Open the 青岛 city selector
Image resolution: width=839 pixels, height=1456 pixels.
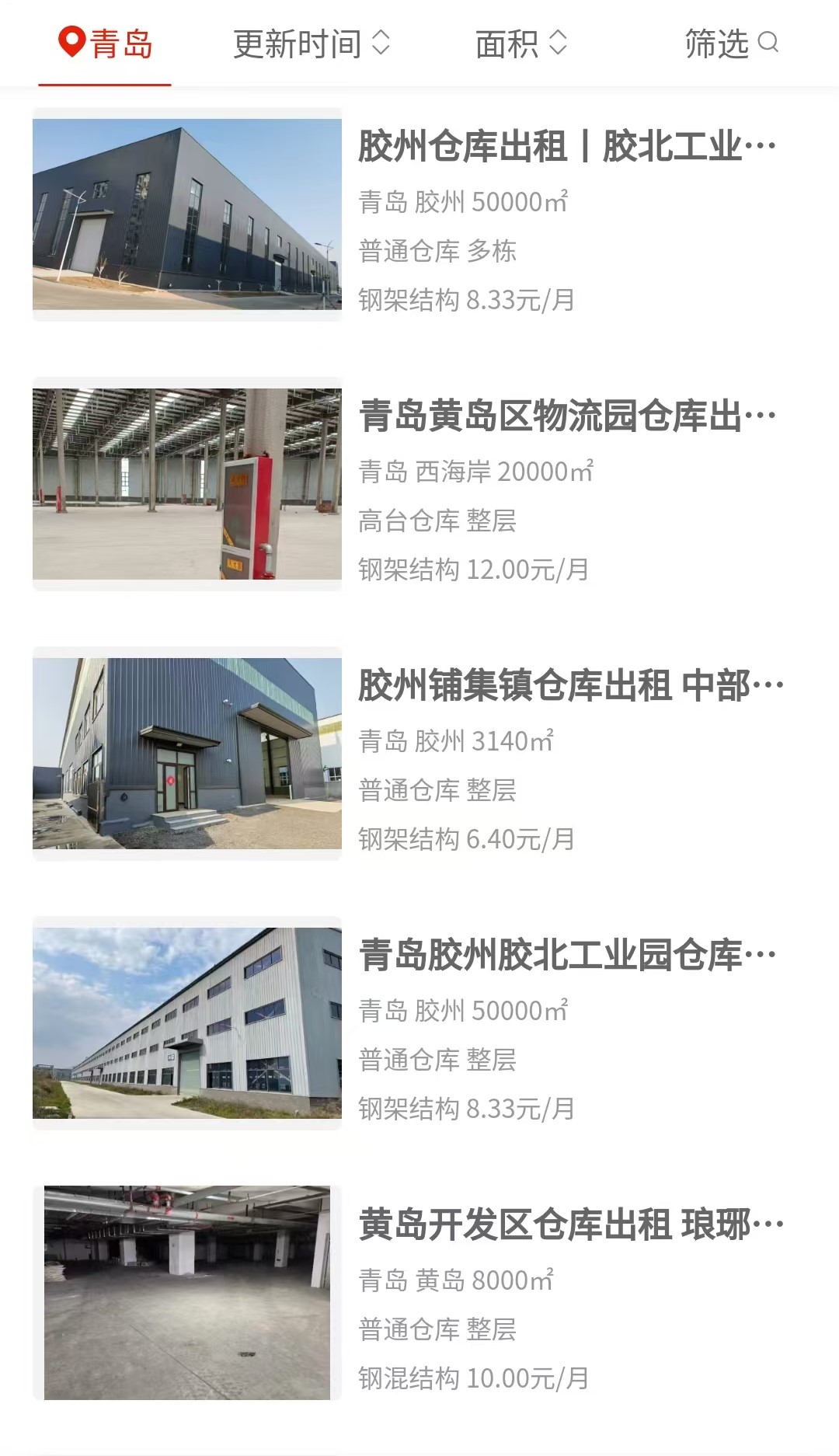[106, 44]
